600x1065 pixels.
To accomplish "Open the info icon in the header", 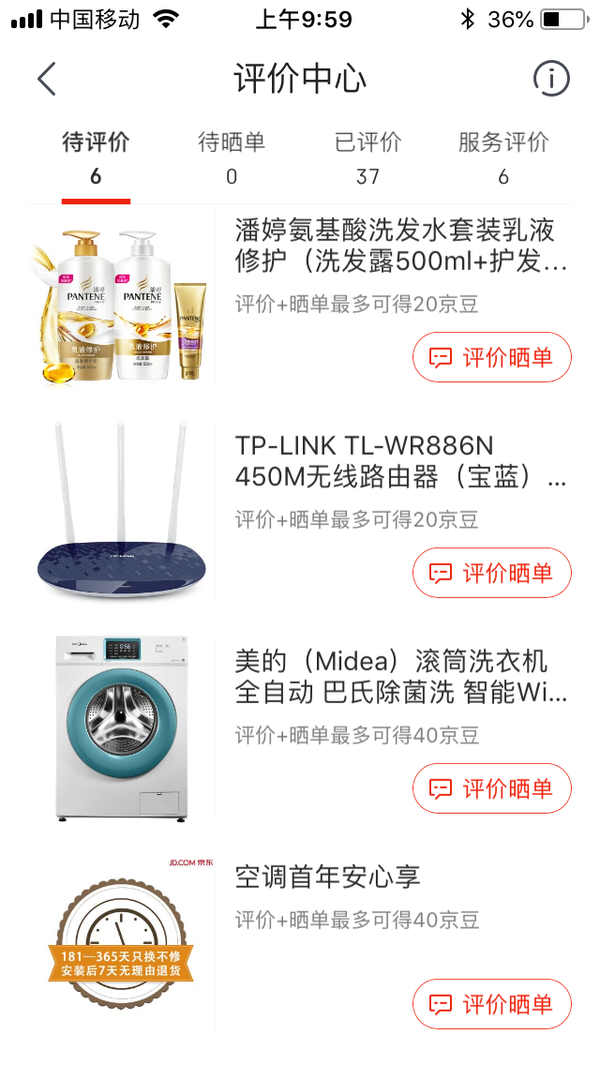I will (551, 79).
